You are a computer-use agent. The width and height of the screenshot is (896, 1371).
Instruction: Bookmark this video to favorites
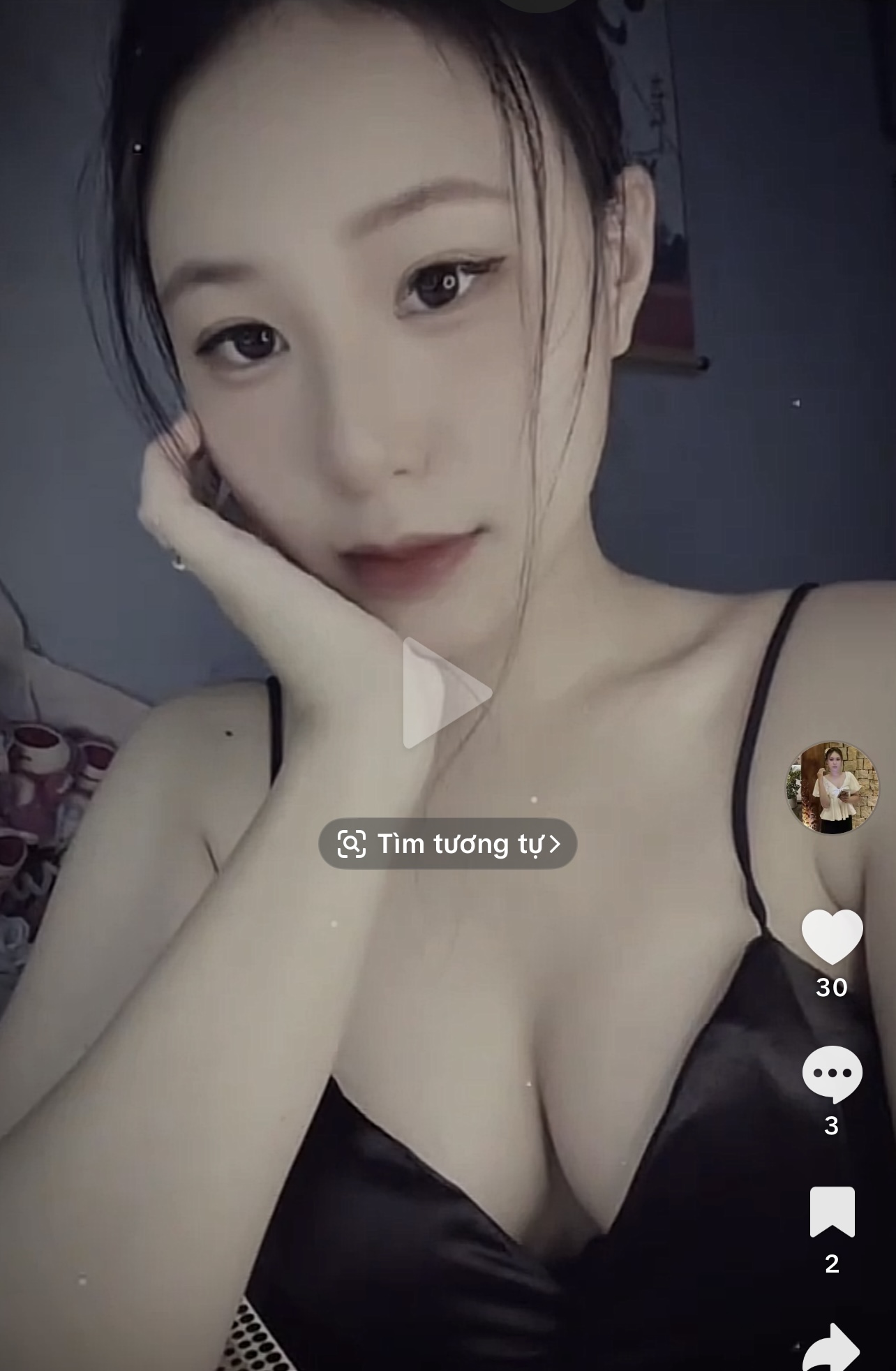coord(832,1212)
